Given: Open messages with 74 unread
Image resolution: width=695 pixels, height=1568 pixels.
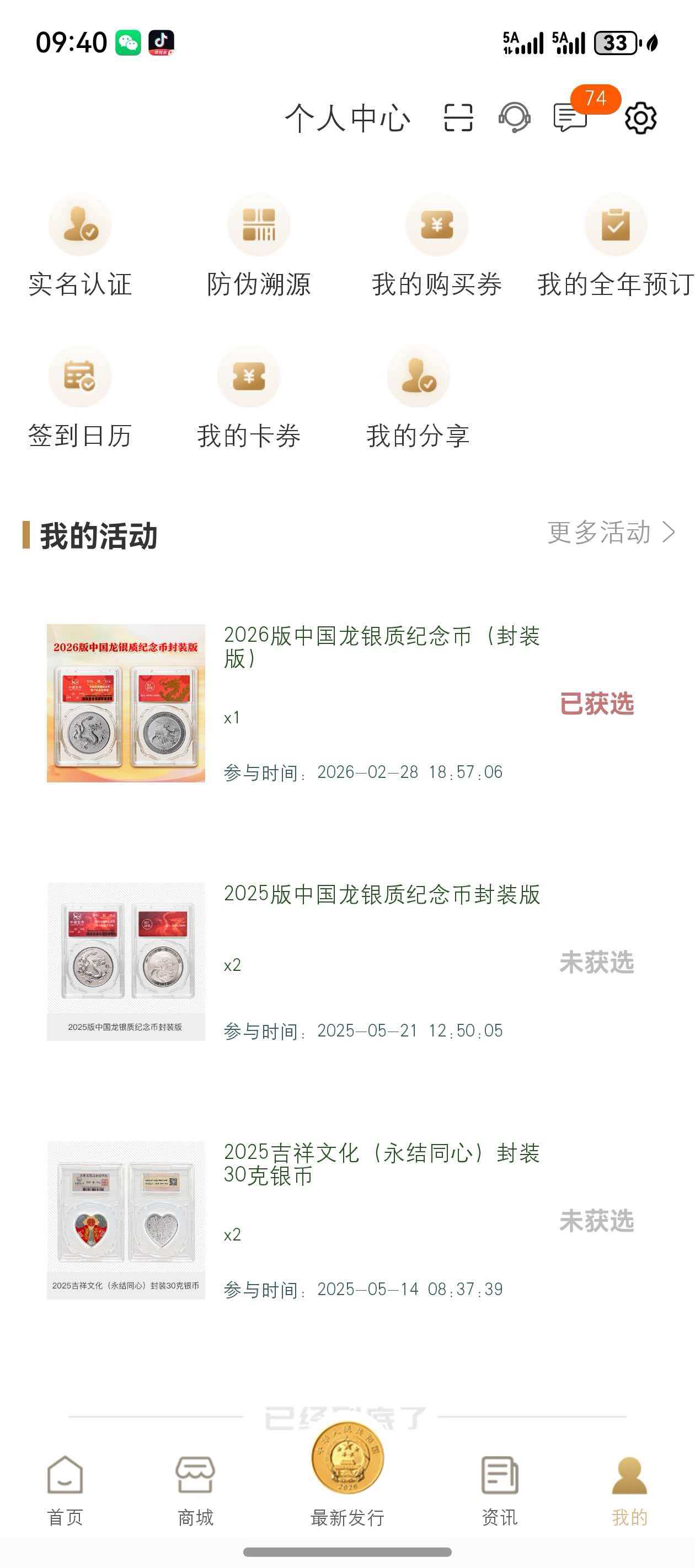Looking at the screenshot, I should (571, 117).
